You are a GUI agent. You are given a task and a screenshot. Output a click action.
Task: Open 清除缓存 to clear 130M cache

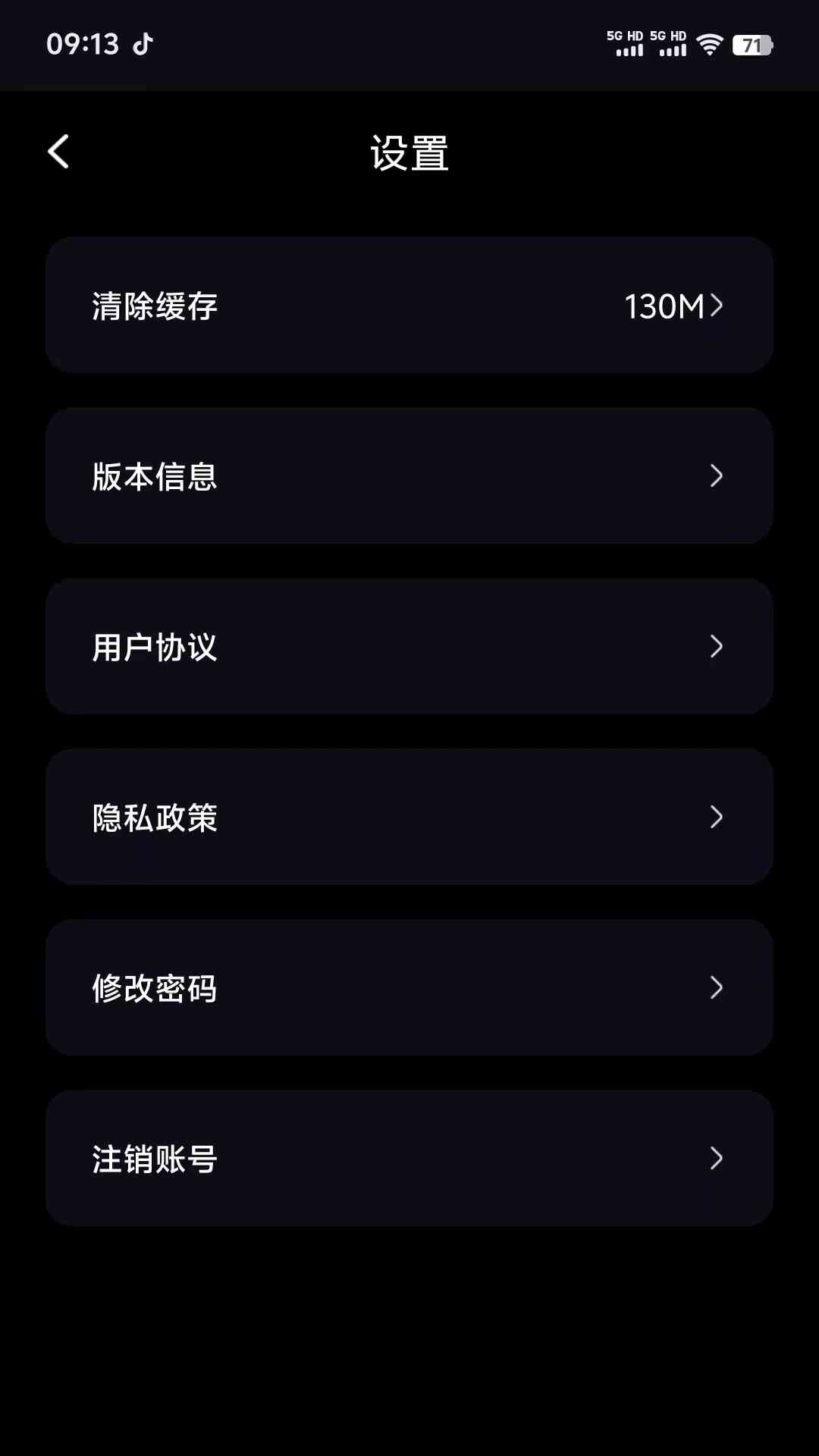coord(409,305)
